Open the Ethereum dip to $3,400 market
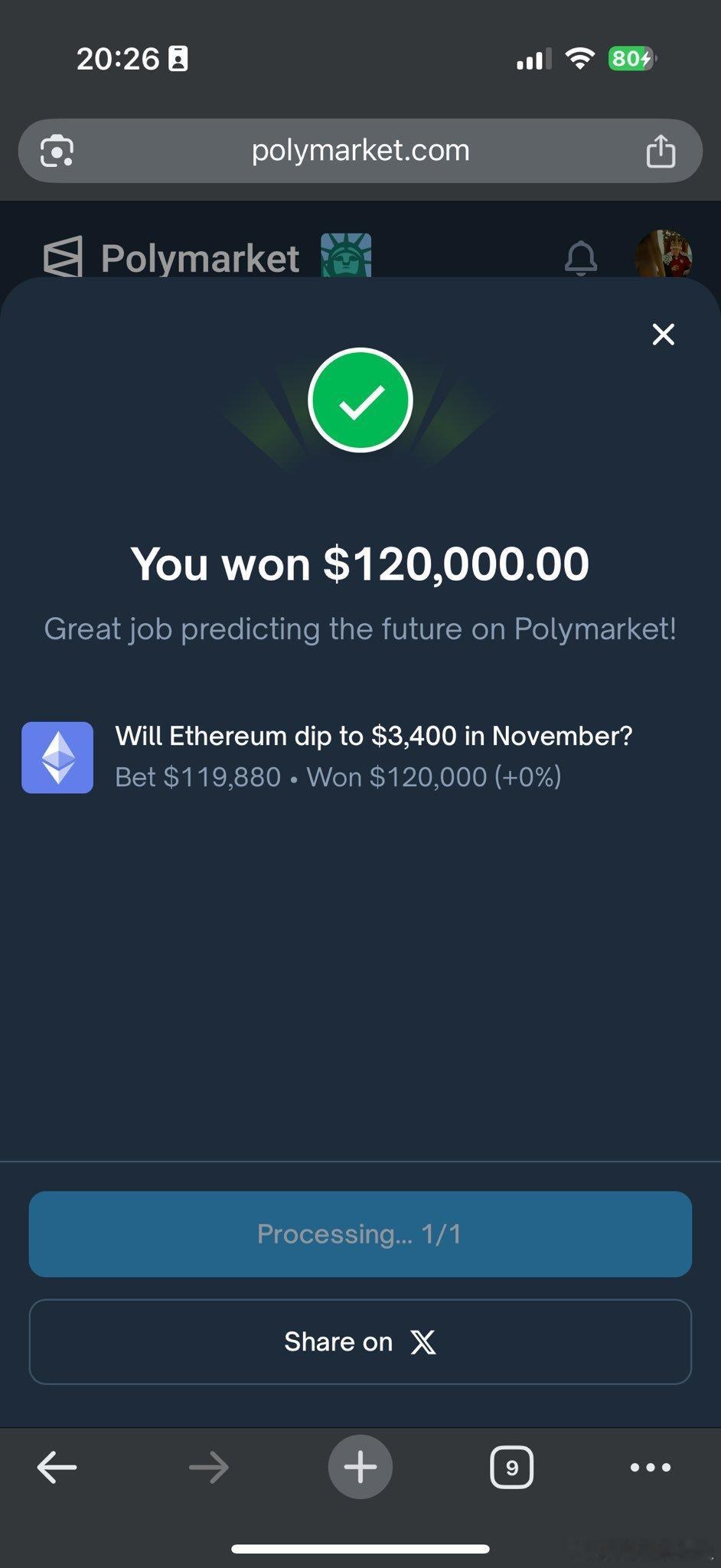 374,735
